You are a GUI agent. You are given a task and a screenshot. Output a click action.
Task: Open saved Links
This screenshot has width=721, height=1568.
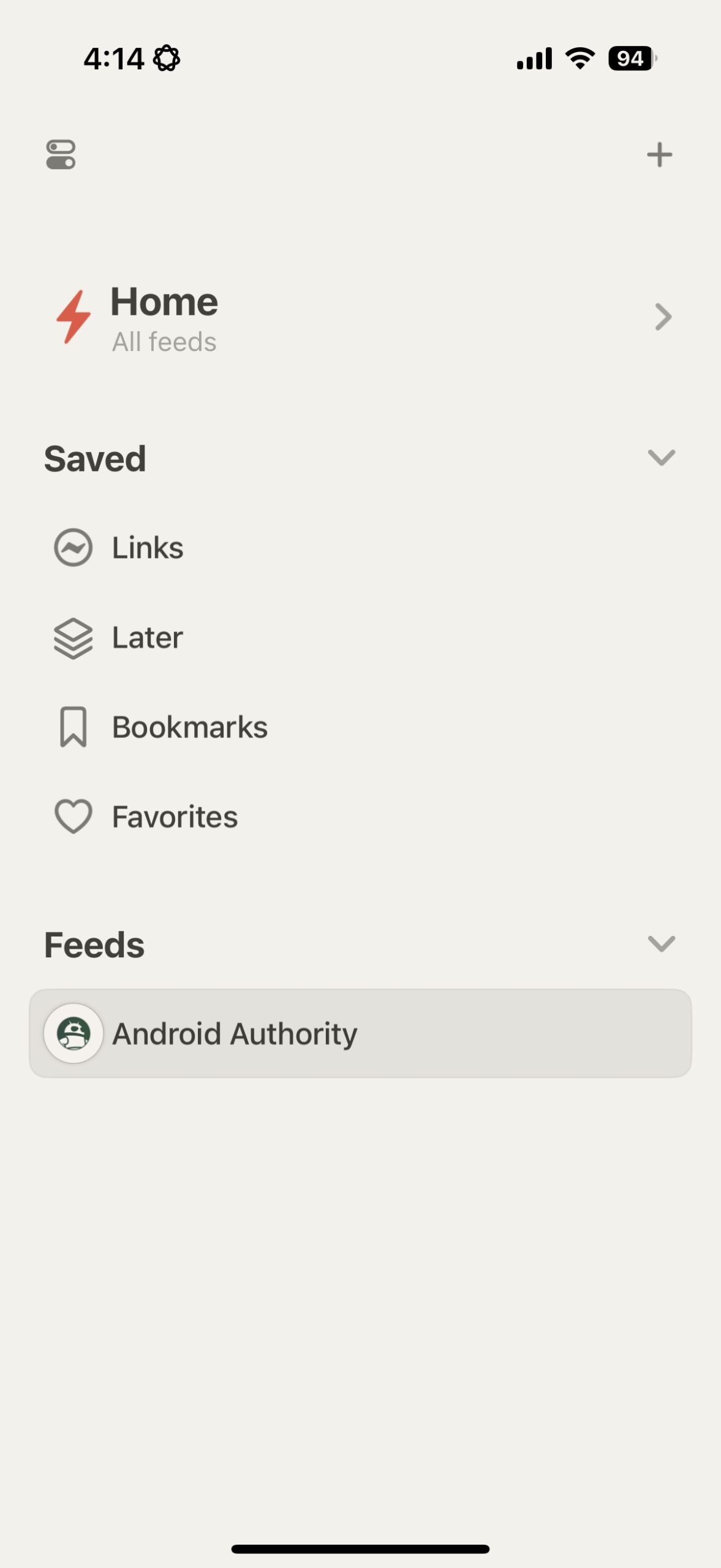click(x=147, y=548)
